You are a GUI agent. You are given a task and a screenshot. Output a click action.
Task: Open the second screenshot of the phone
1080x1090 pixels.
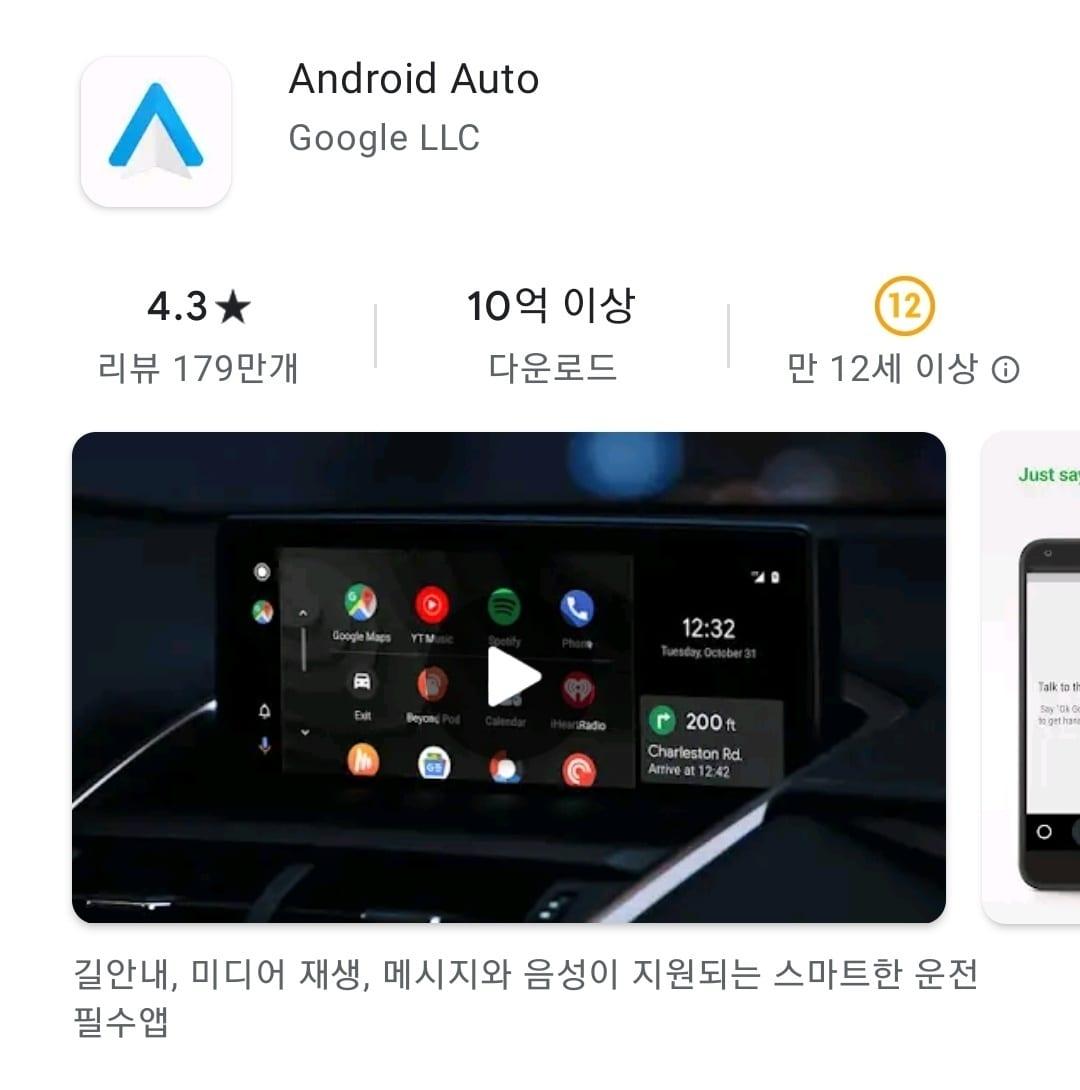[1032, 677]
